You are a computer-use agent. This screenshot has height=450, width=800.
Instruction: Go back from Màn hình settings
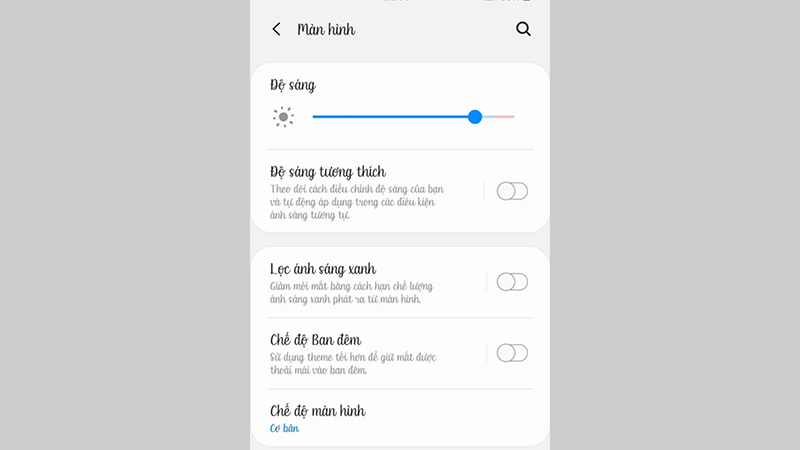click(x=277, y=30)
